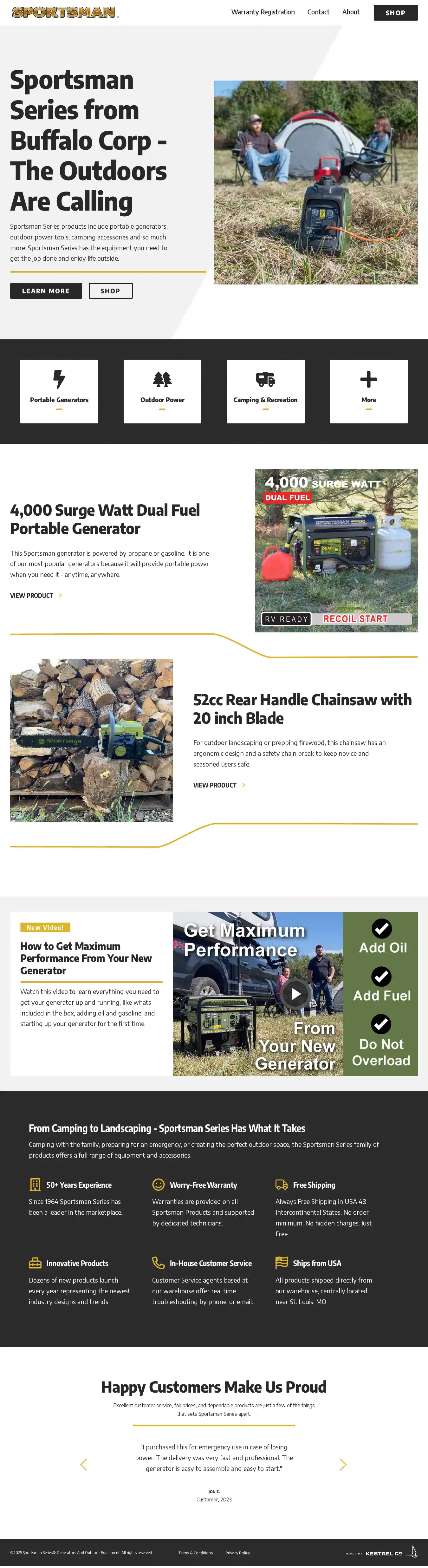This screenshot has width=428, height=1568.
Task: Browse the Outdoor Power category
Action: tap(162, 391)
